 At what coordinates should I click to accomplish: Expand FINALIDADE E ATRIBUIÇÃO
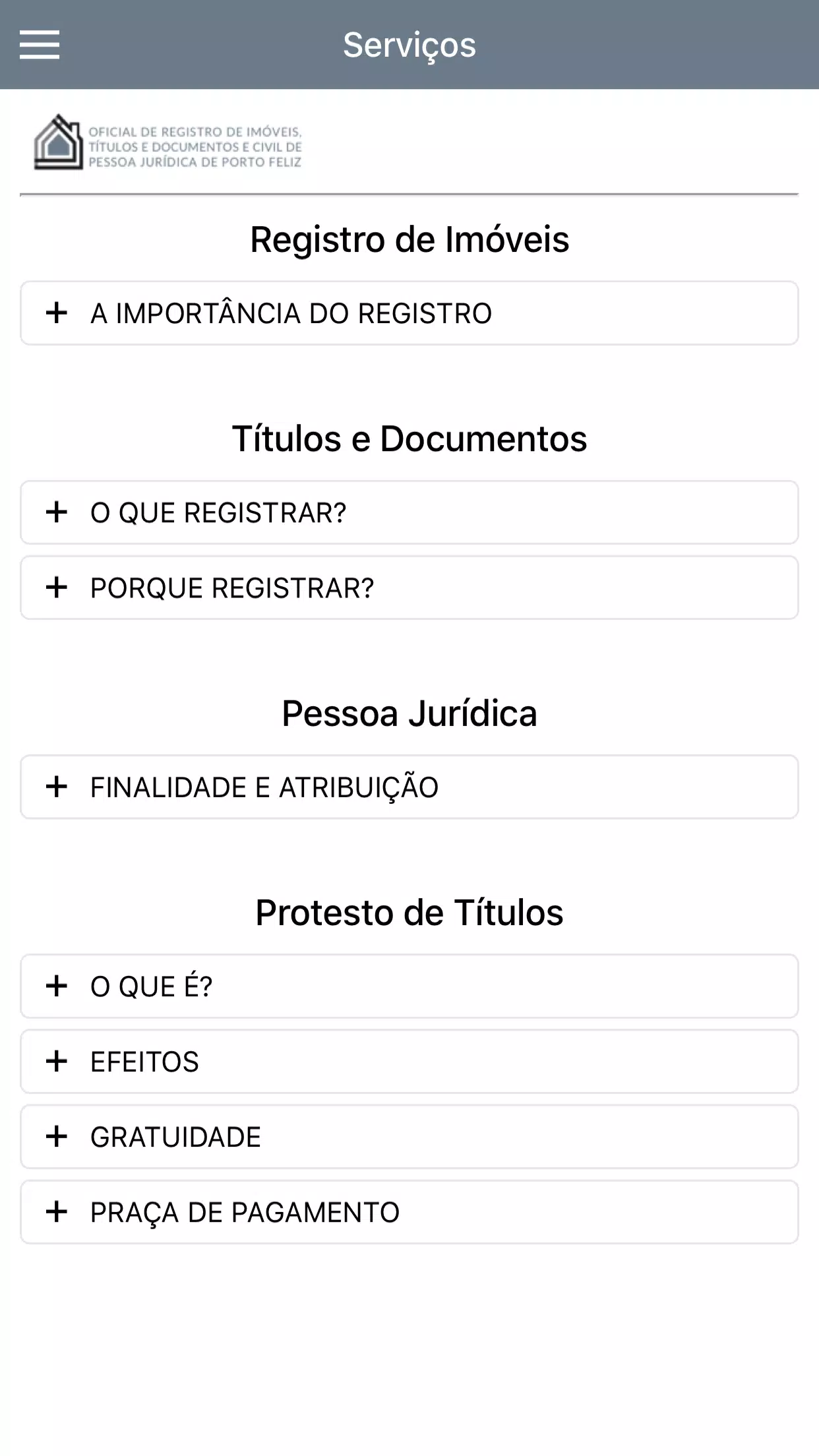pos(409,787)
